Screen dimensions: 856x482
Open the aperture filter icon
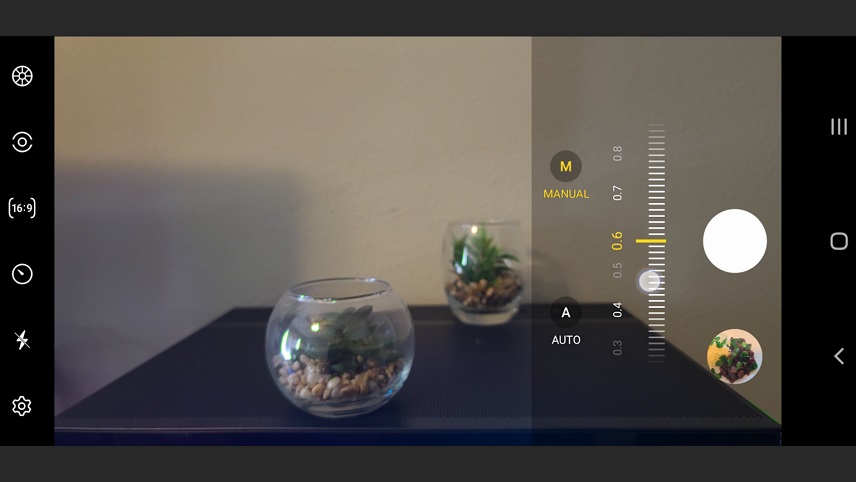coord(22,76)
